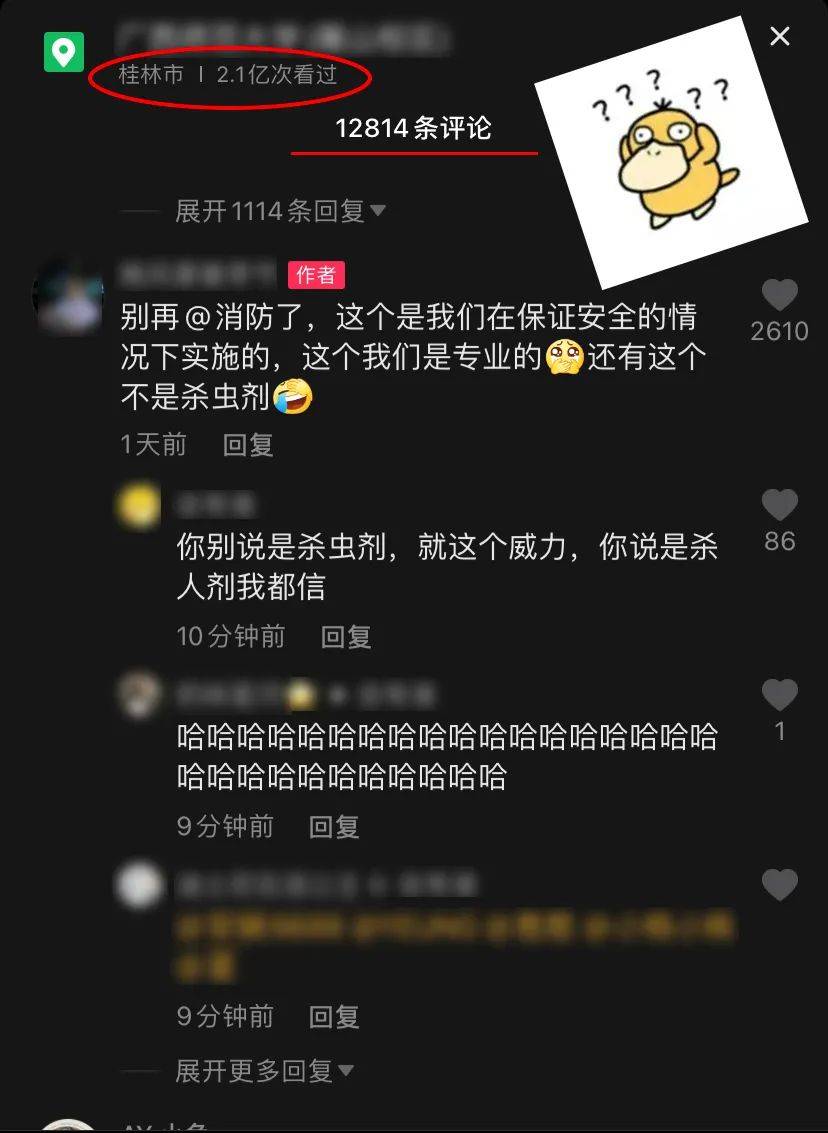Viewport: 828px width, 1133px height.
Task: Like the 杀人剂 reply with 86 likes
Action: tap(779, 506)
